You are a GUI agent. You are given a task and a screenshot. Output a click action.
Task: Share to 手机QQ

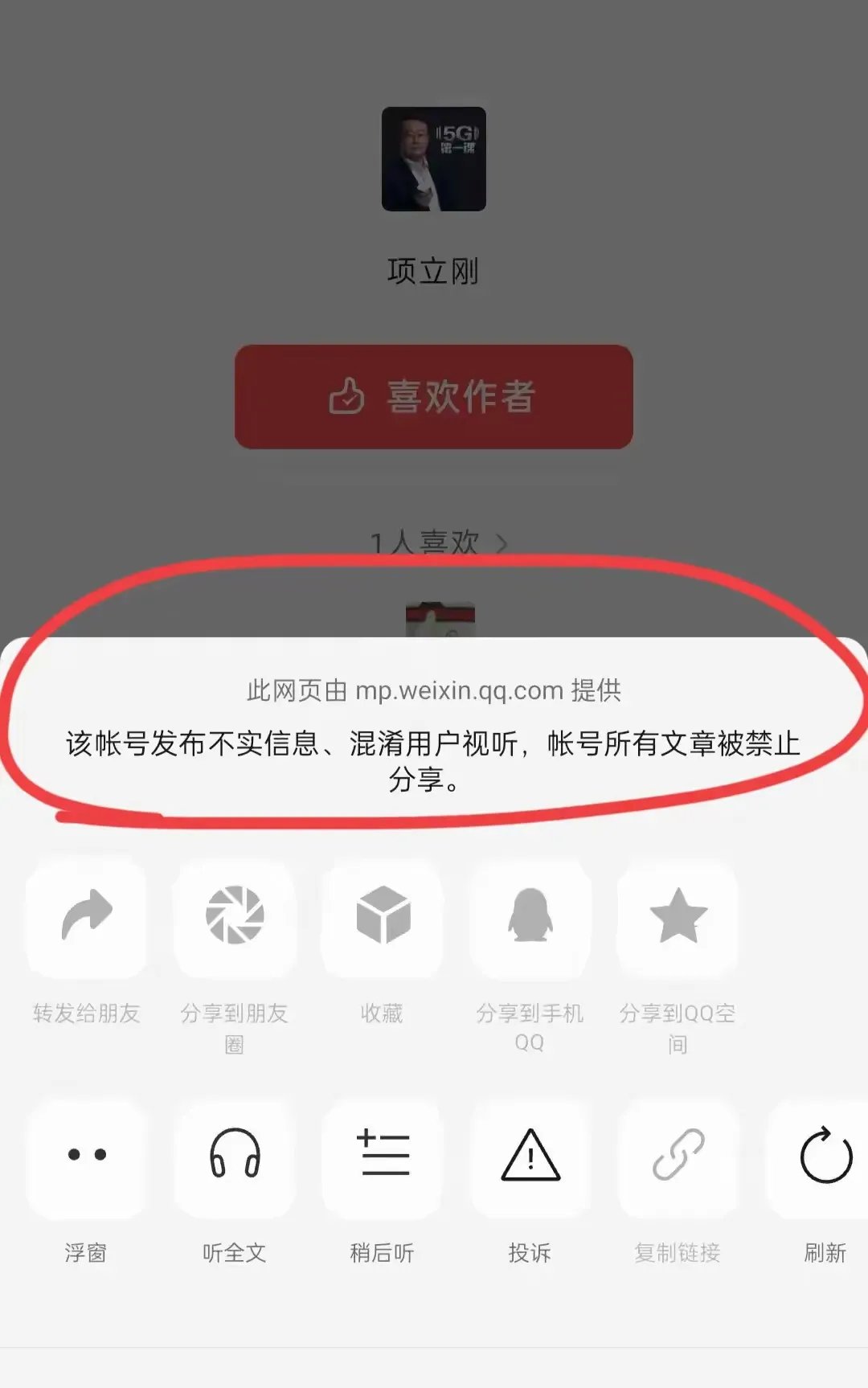point(530,919)
